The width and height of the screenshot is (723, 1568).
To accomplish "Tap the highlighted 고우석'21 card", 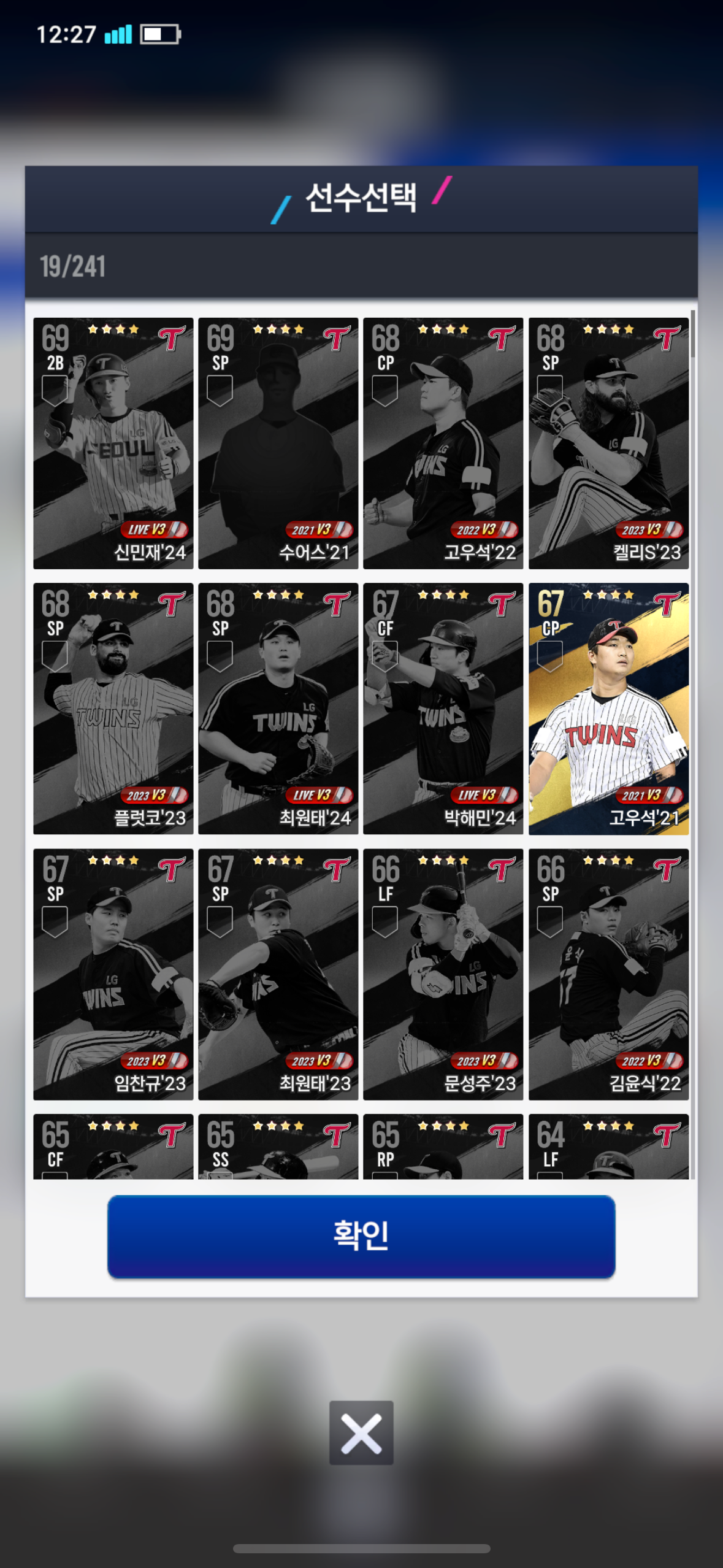I will coord(608,709).
